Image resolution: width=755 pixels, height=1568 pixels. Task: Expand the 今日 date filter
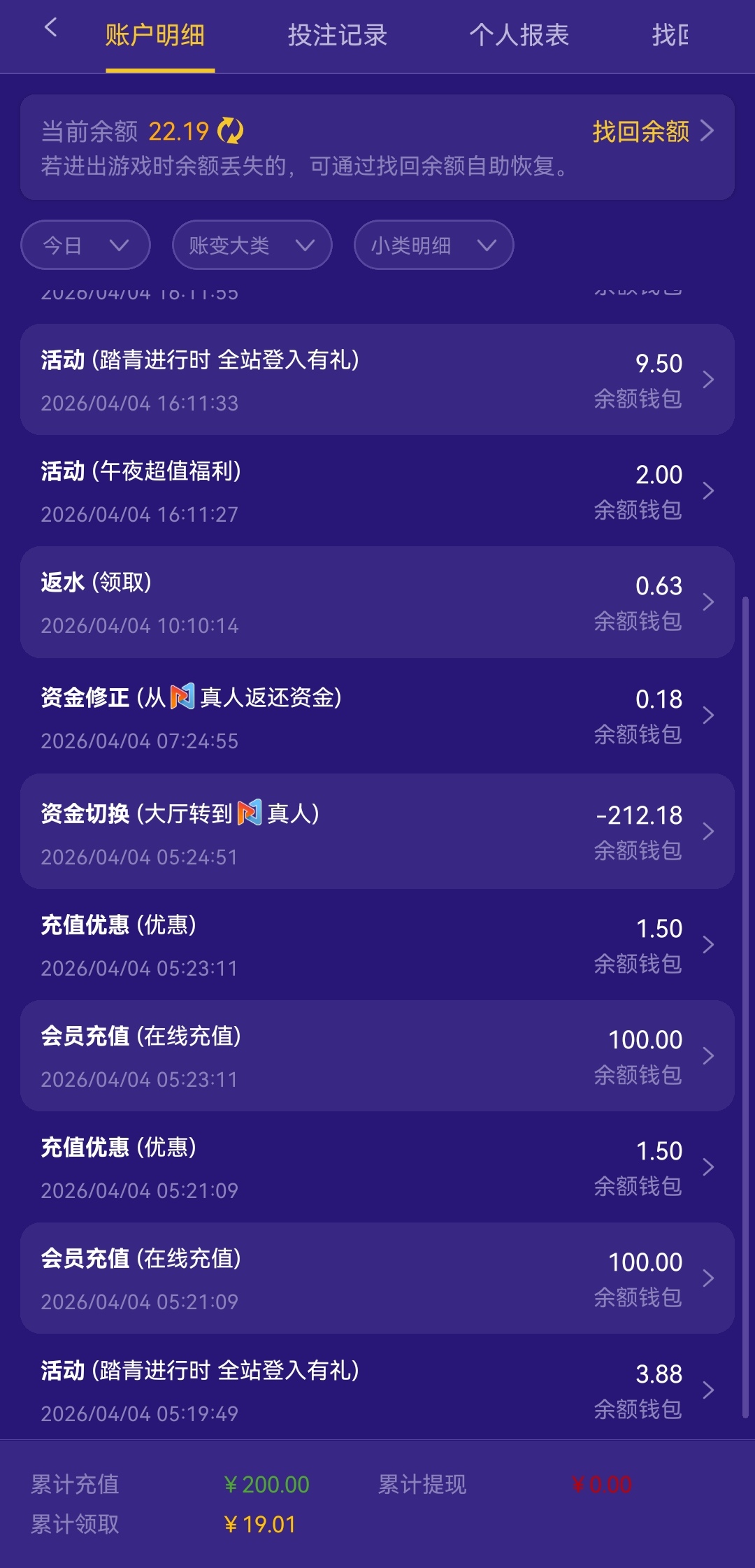(85, 245)
